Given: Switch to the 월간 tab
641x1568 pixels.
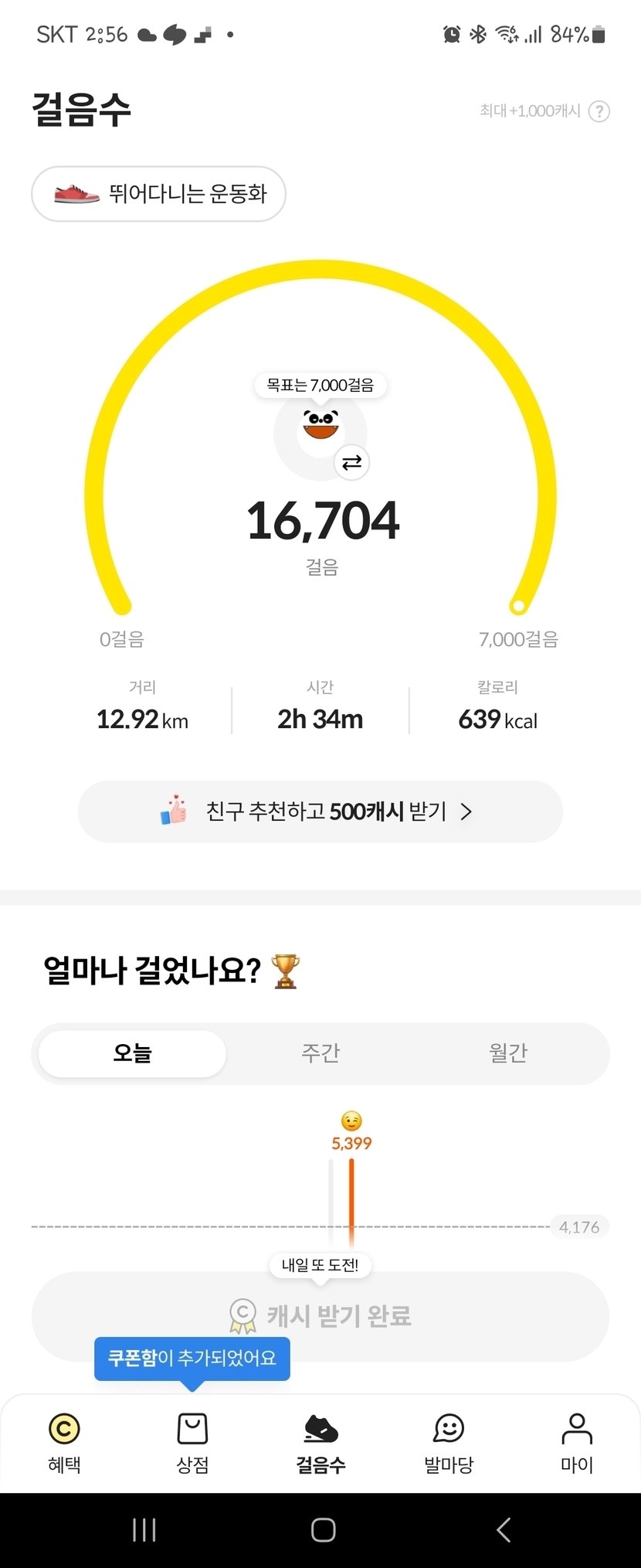Looking at the screenshot, I should [508, 1053].
